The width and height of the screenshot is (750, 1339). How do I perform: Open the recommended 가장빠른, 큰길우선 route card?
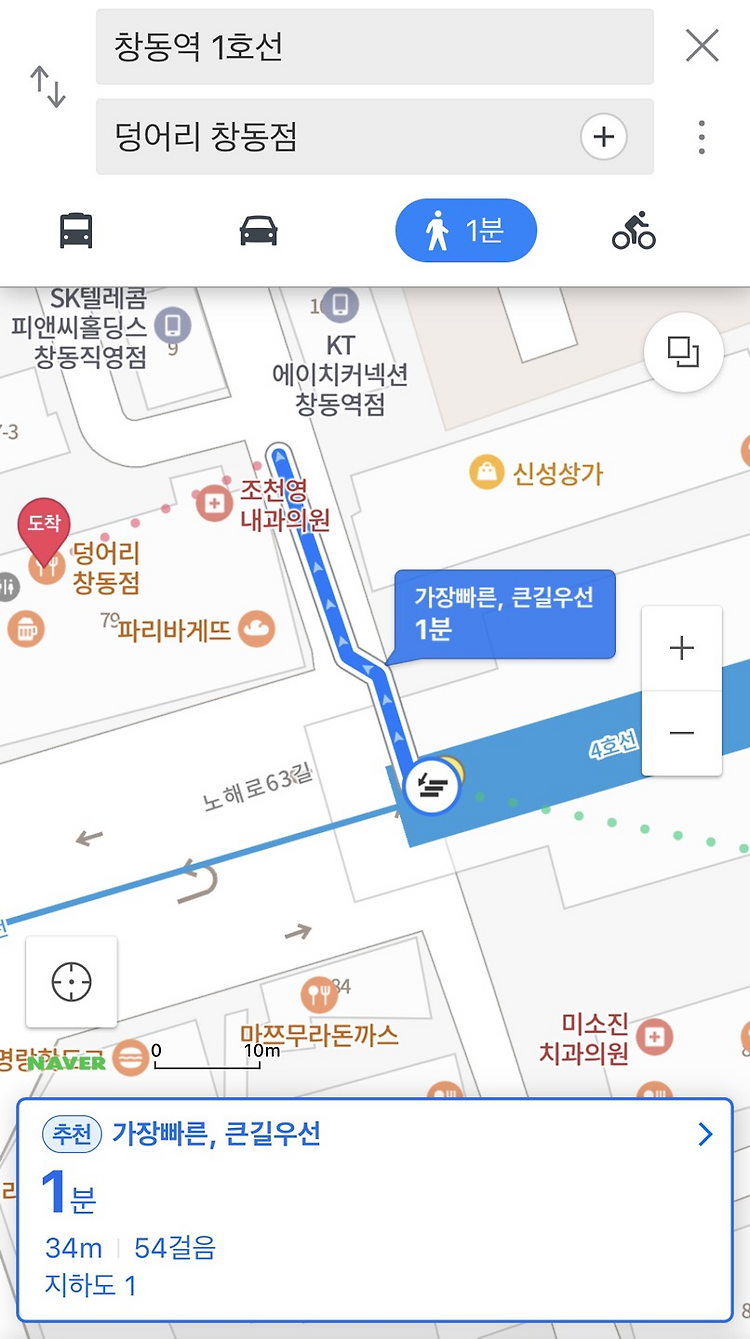[374, 1210]
